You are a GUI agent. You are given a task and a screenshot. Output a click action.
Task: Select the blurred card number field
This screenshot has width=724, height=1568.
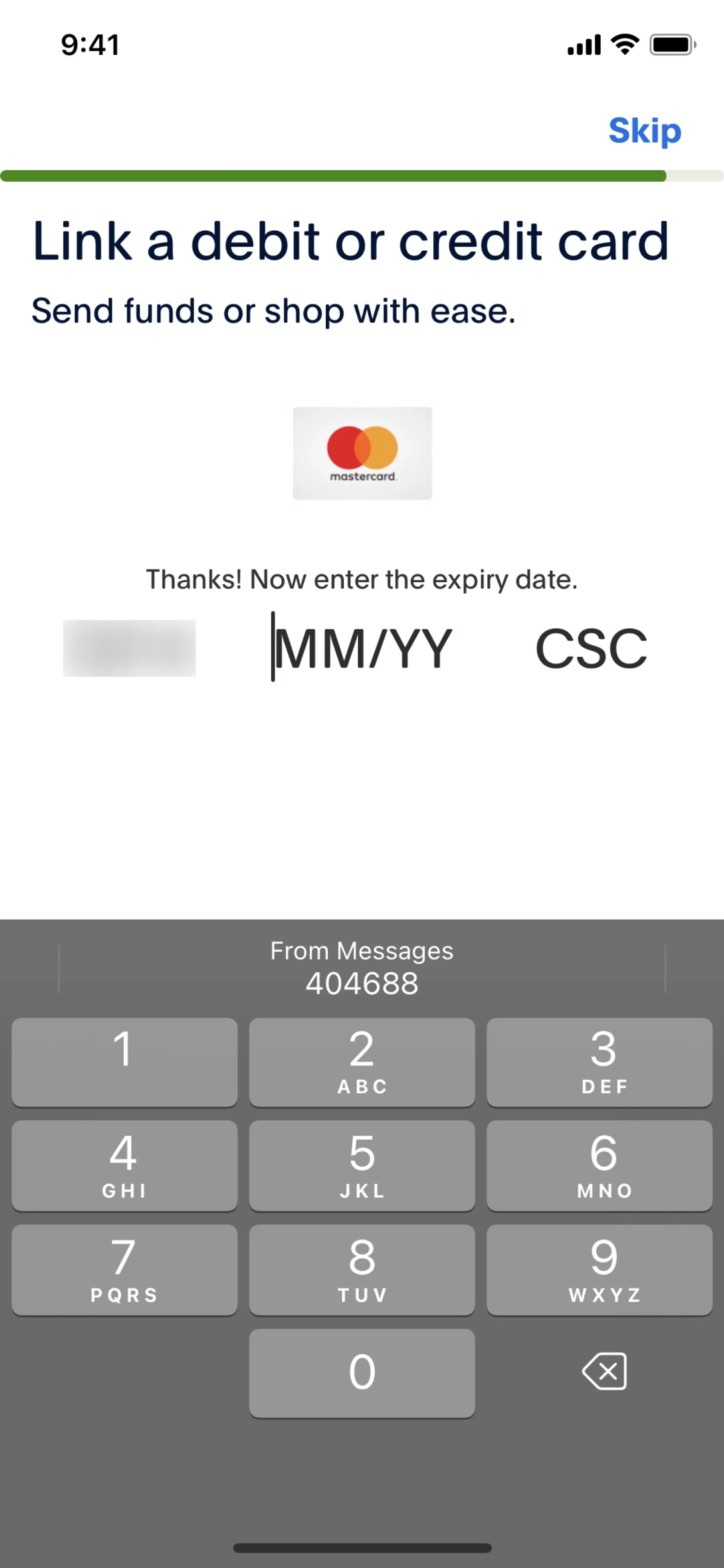click(129, 648)
